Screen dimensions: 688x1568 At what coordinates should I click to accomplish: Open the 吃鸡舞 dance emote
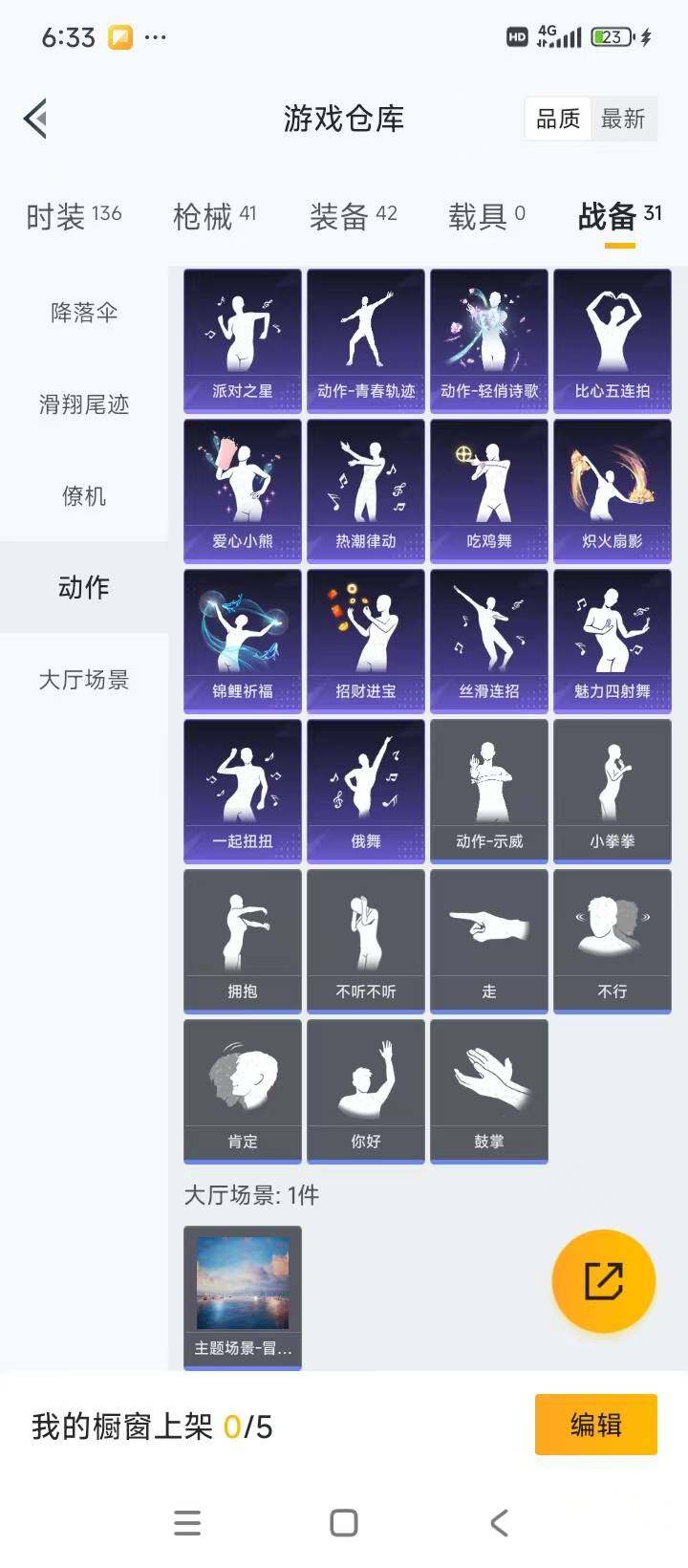click(489, 490)
